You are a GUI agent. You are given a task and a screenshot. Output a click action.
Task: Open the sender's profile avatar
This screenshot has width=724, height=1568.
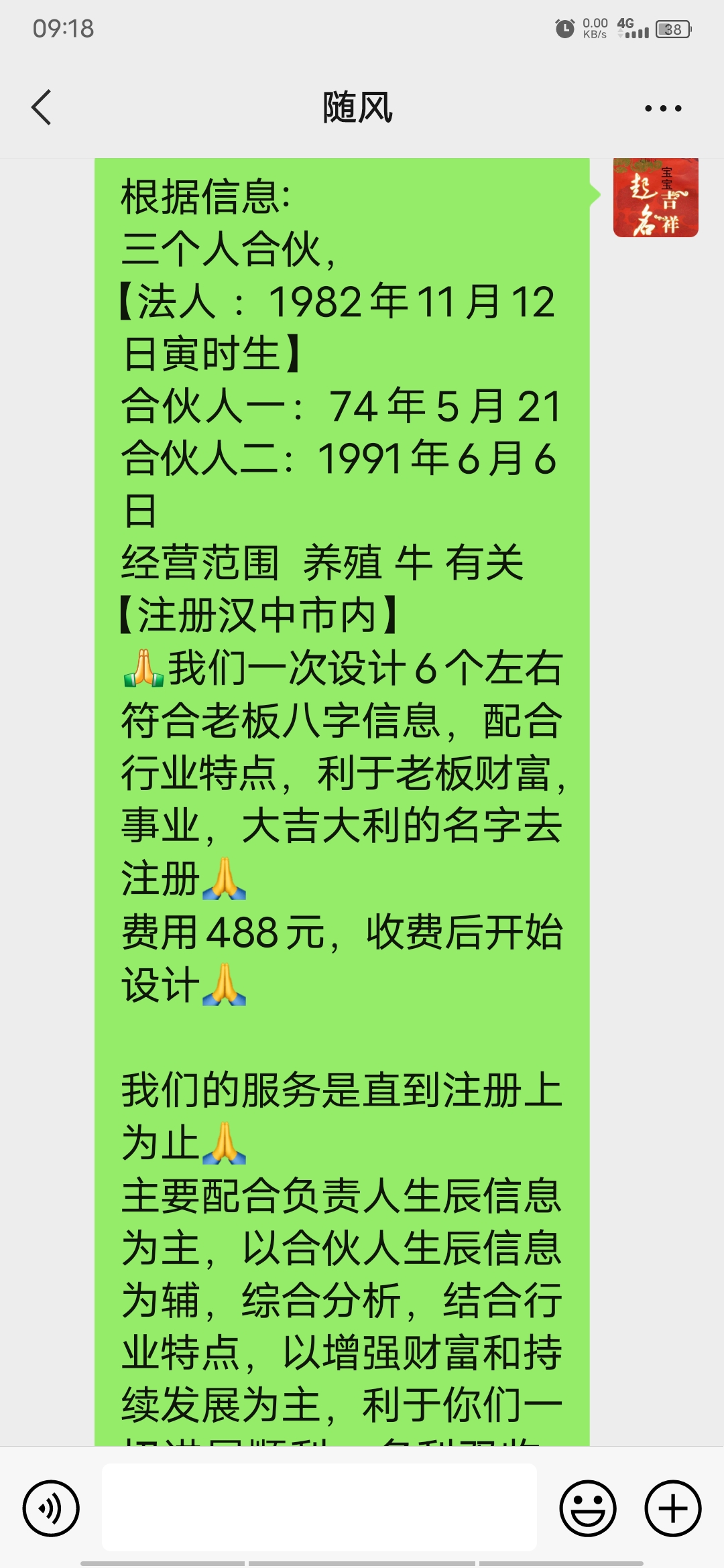[x=656, y=198]
